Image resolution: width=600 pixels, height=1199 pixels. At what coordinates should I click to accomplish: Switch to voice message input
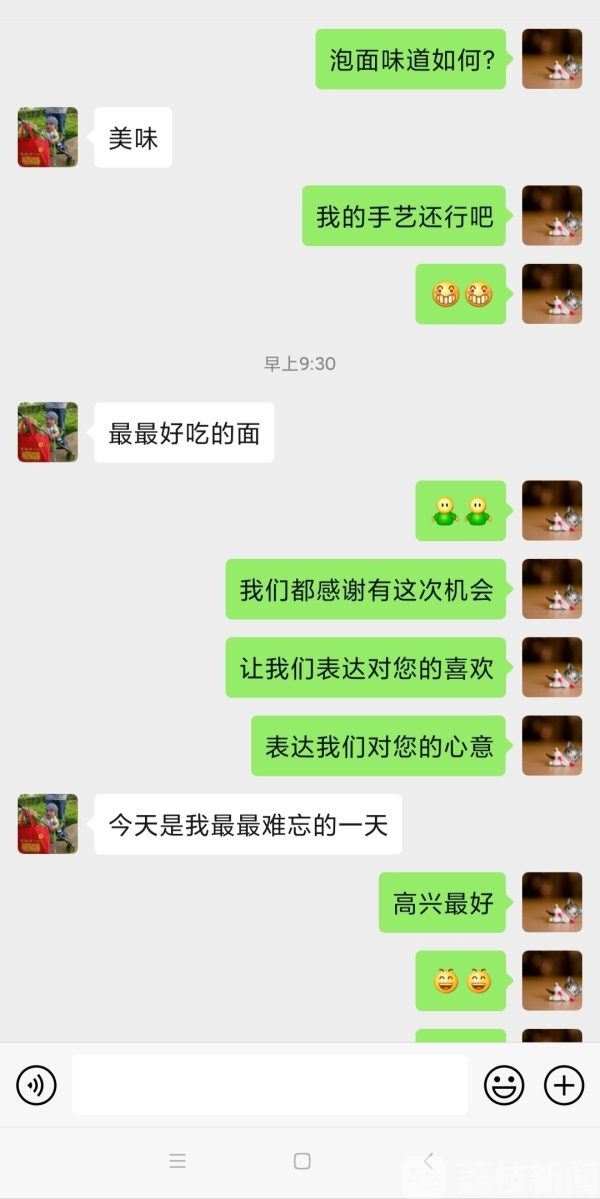pyautogui.click(x=37, y=1085)
